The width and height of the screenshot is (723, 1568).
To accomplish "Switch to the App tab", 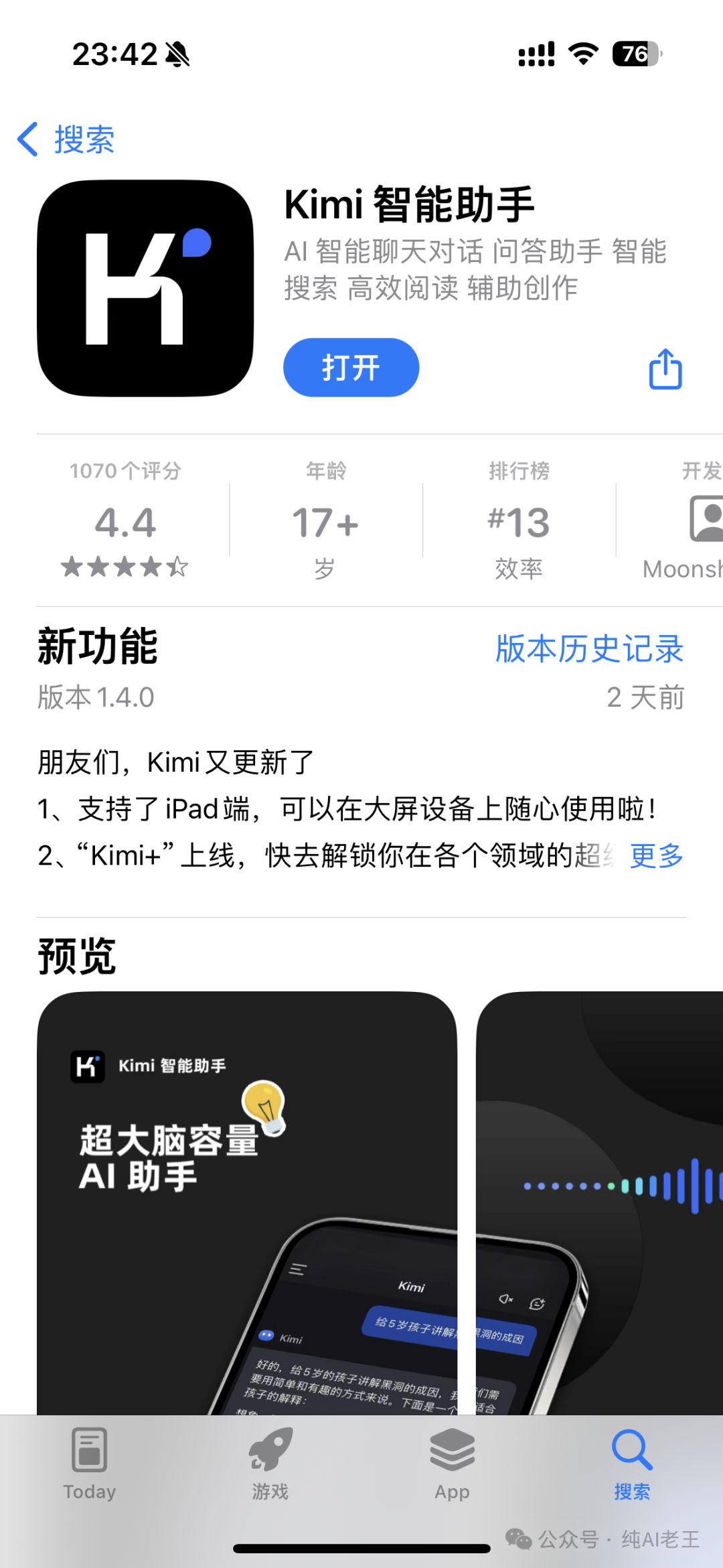I will click(452, 1464).
